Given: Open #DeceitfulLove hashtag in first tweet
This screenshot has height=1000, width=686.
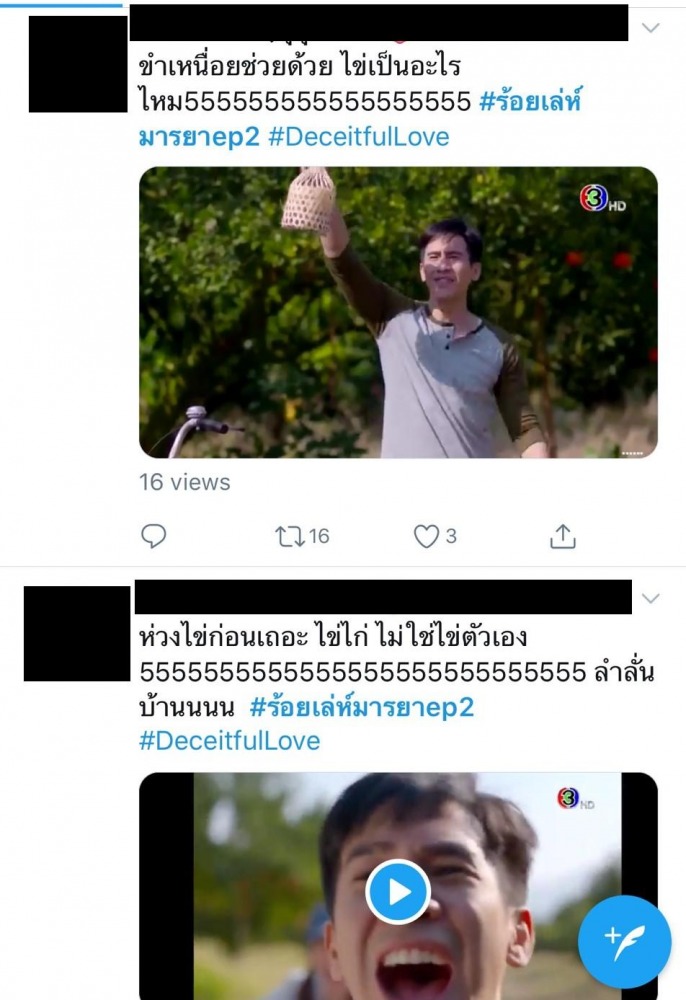Looking at the screenshot, I should (359, 137).
